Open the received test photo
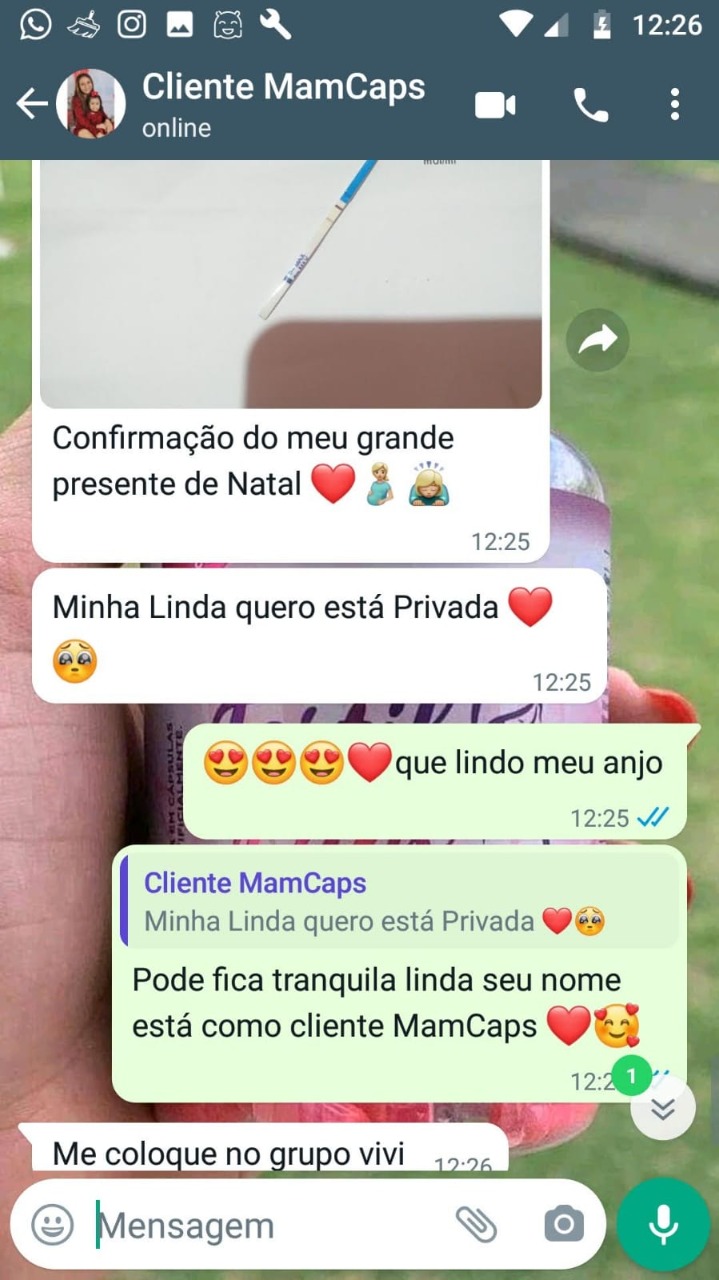 click(290, 283)
